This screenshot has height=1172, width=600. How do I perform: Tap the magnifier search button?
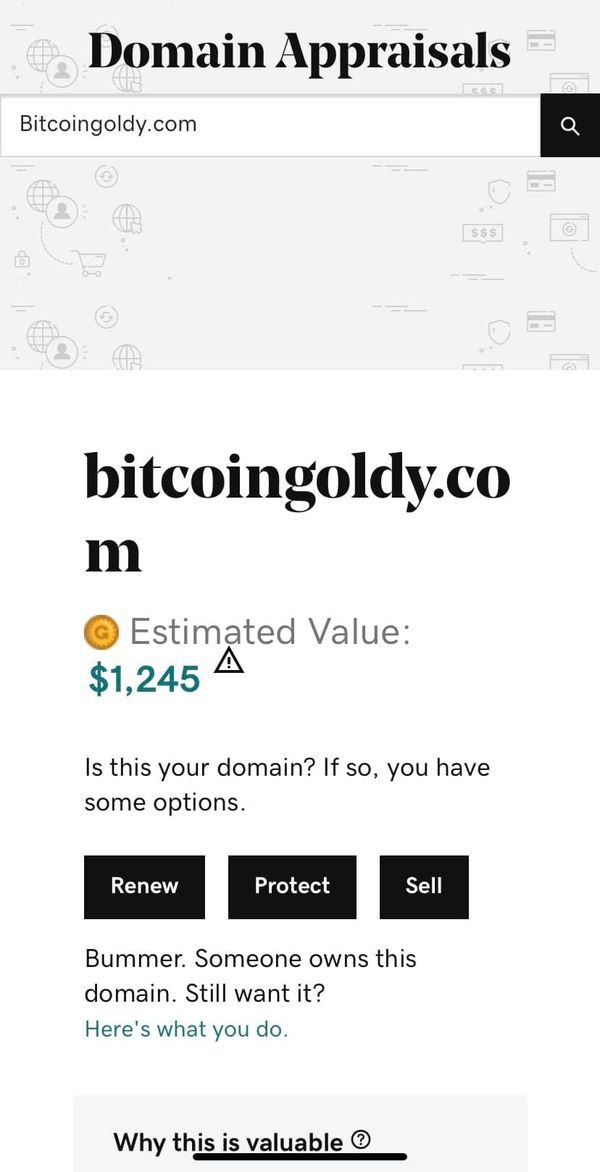click(570, 126)
